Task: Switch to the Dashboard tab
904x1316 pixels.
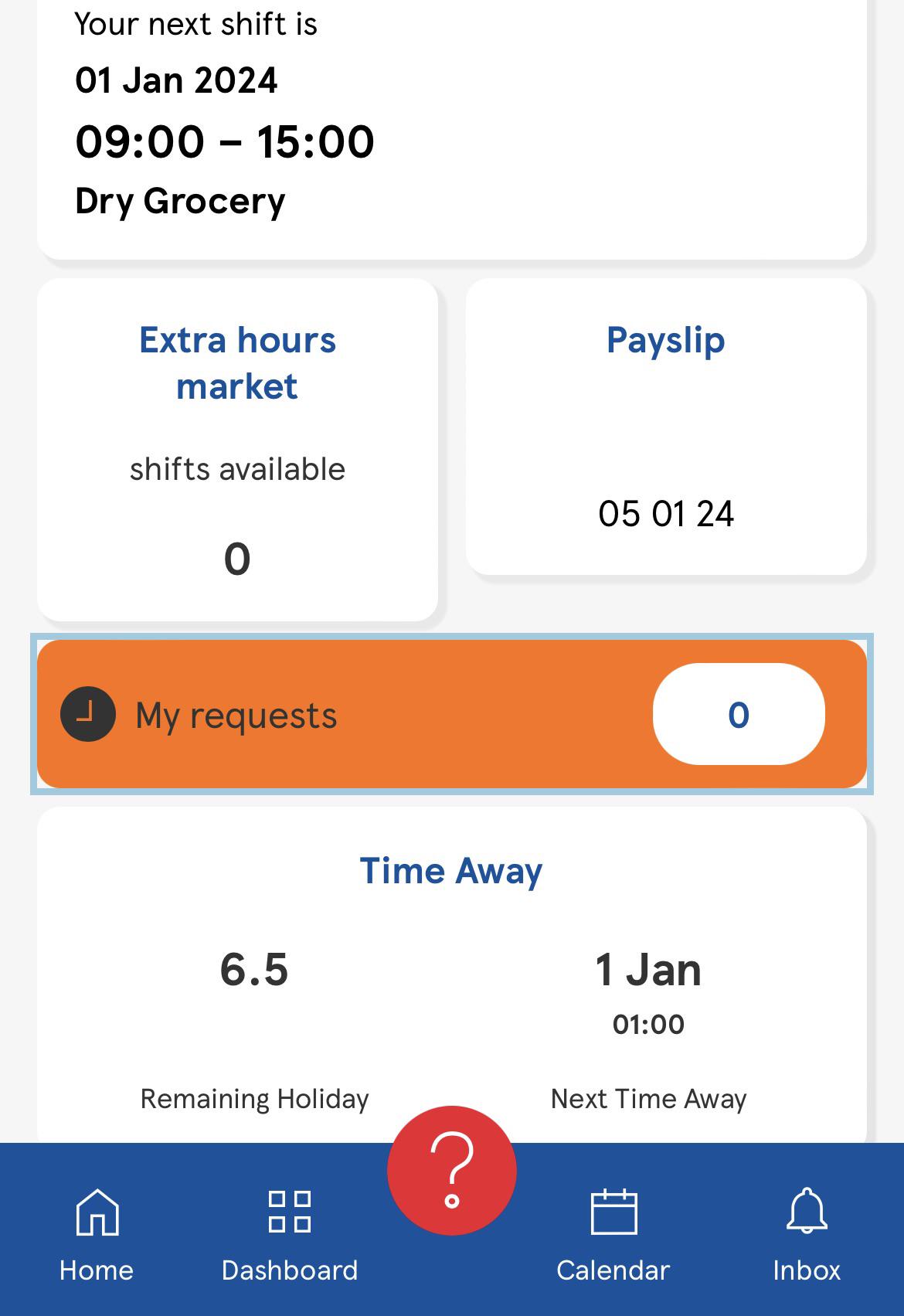Action: point(290,1232)
